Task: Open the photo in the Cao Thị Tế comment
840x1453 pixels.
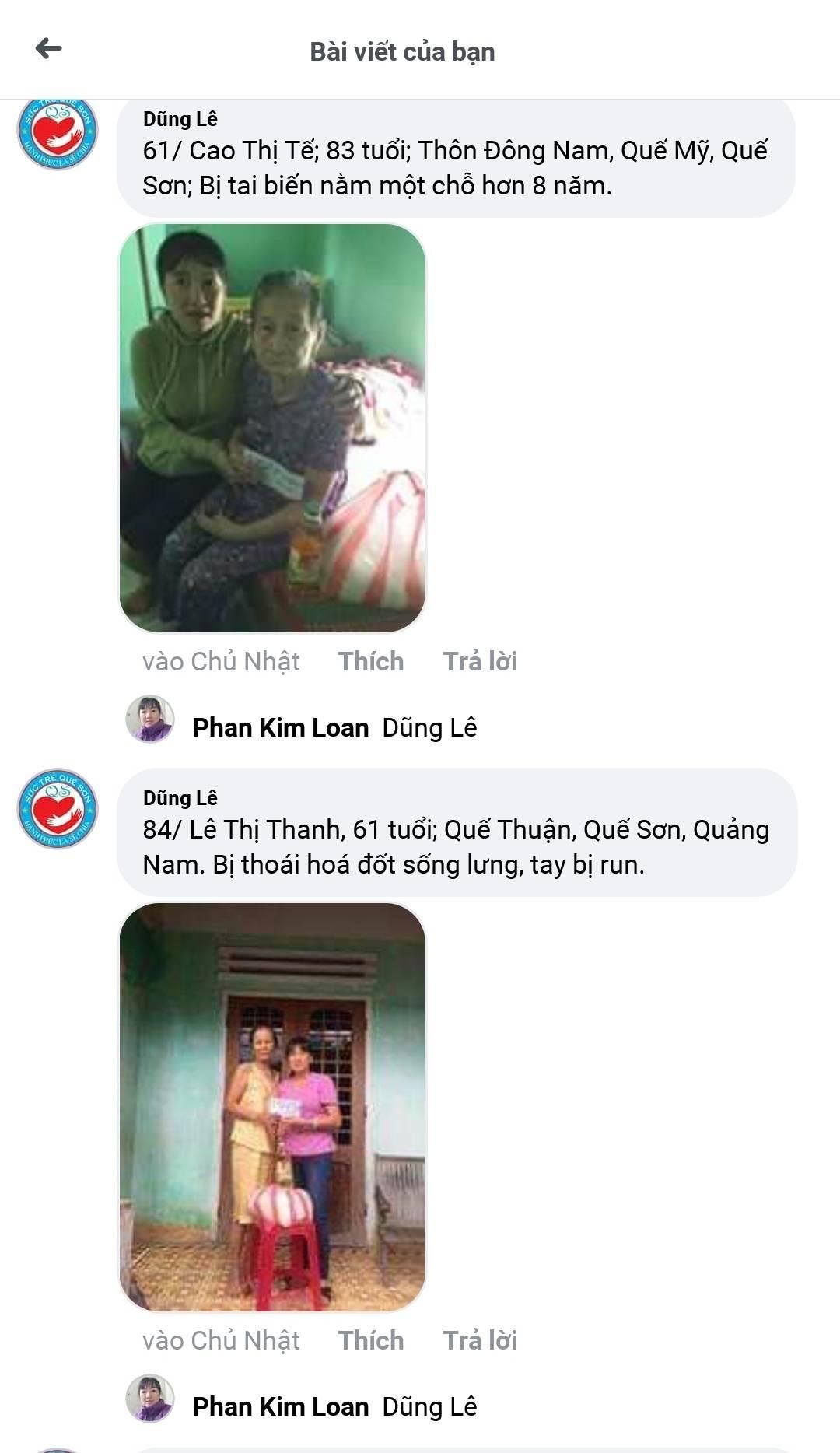Action: [272, 428]
